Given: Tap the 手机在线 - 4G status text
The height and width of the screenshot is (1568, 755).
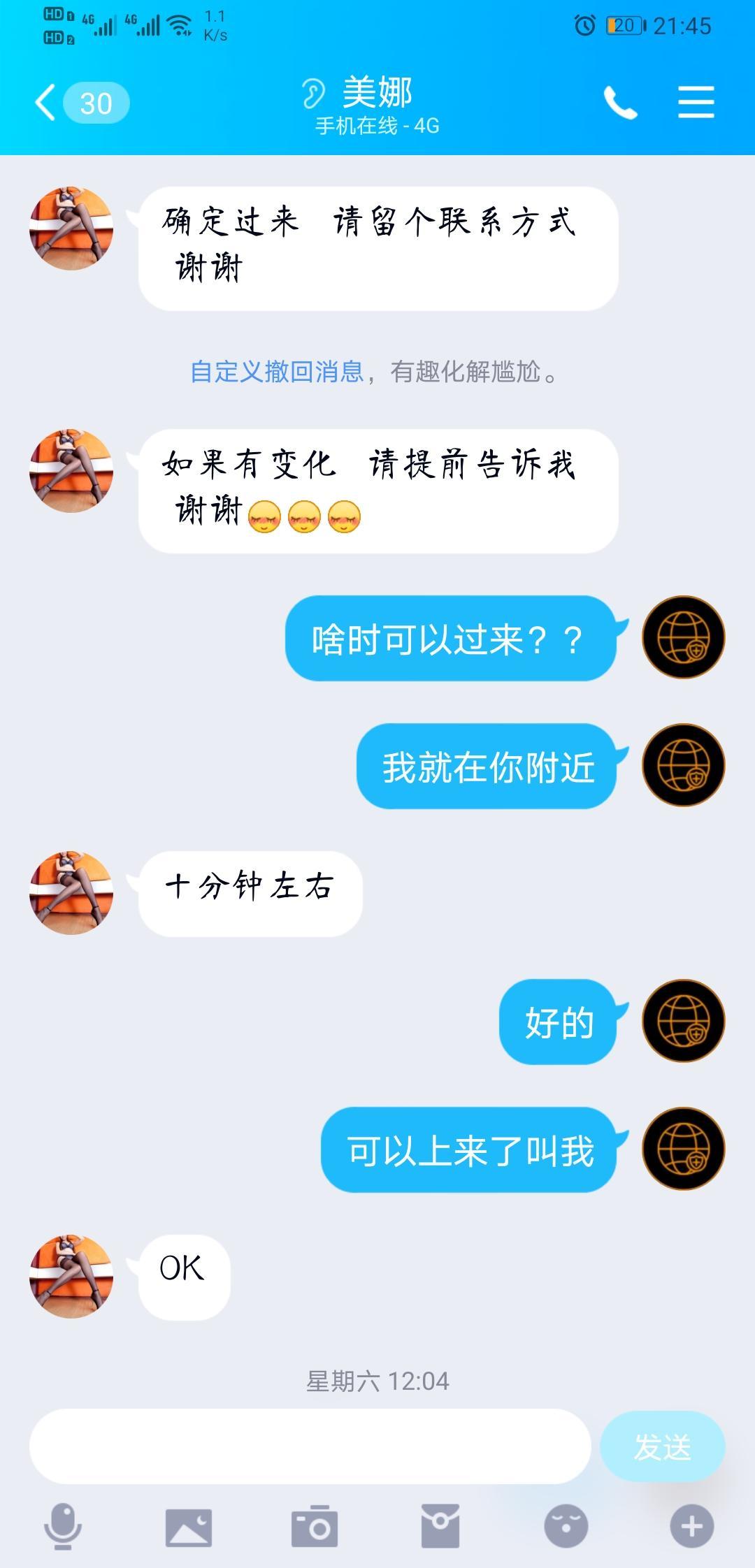Looking at the screenshot, I should (x=377, y=126).
